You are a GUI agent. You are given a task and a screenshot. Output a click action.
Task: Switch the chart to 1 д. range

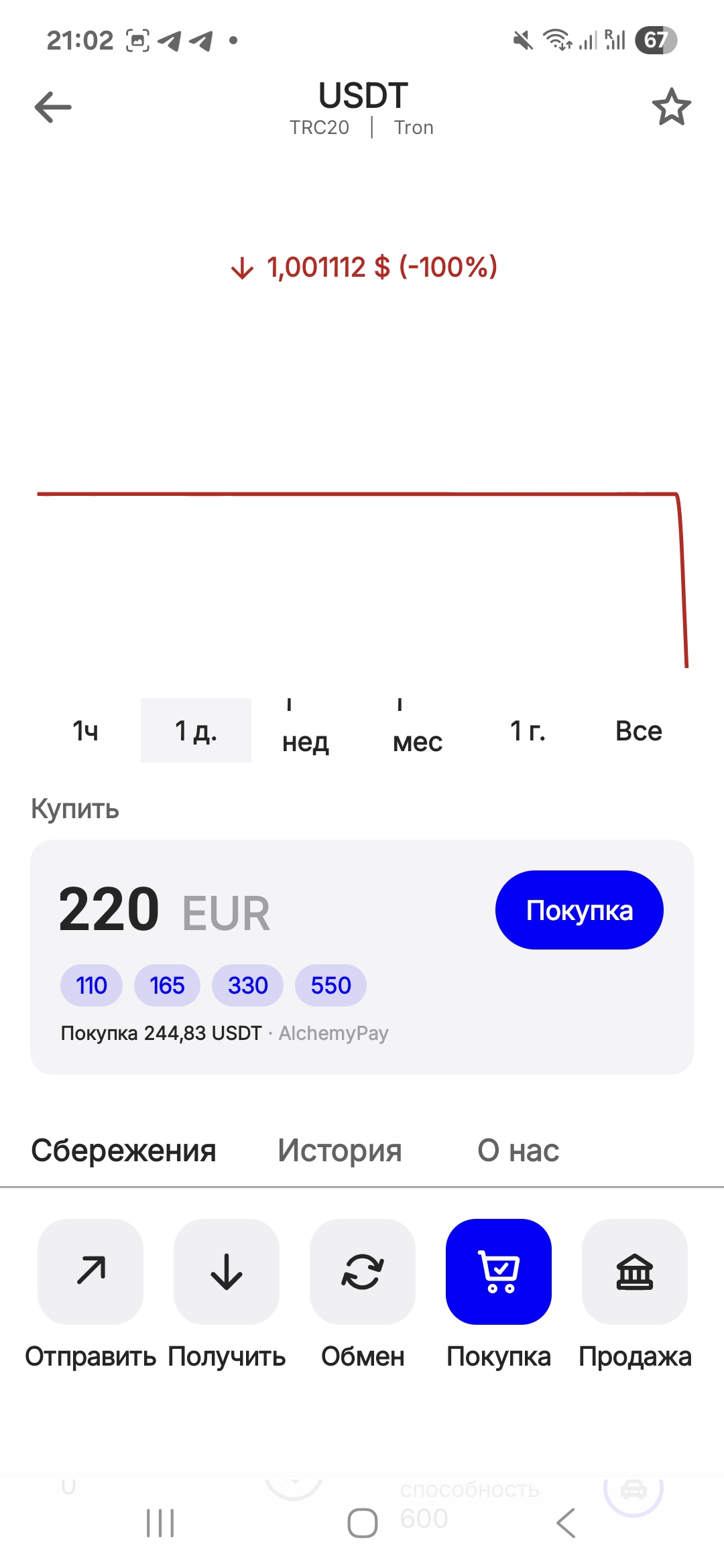[x=196, y=730]
